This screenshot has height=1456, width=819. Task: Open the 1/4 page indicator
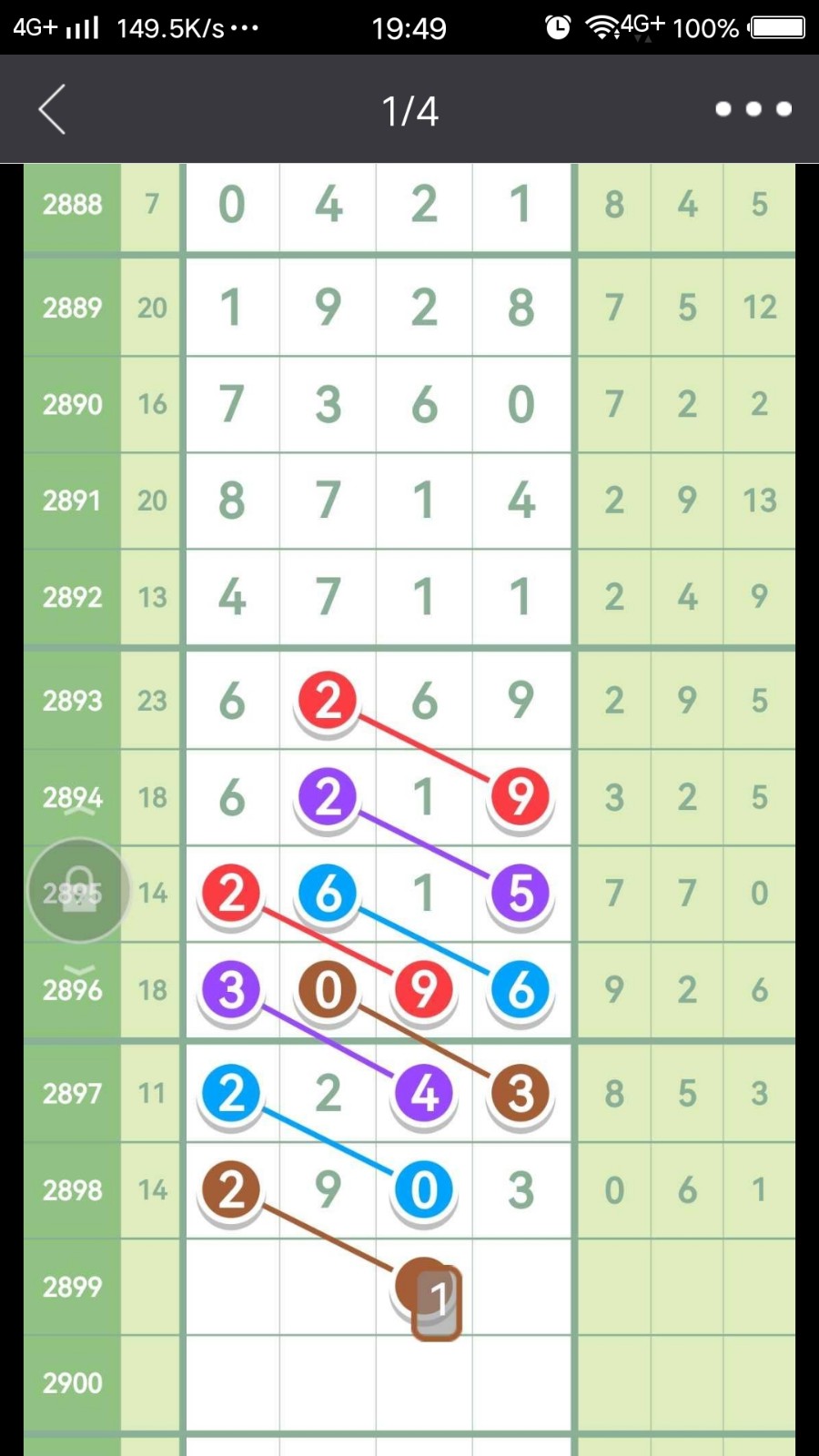(x=409, y=109)
